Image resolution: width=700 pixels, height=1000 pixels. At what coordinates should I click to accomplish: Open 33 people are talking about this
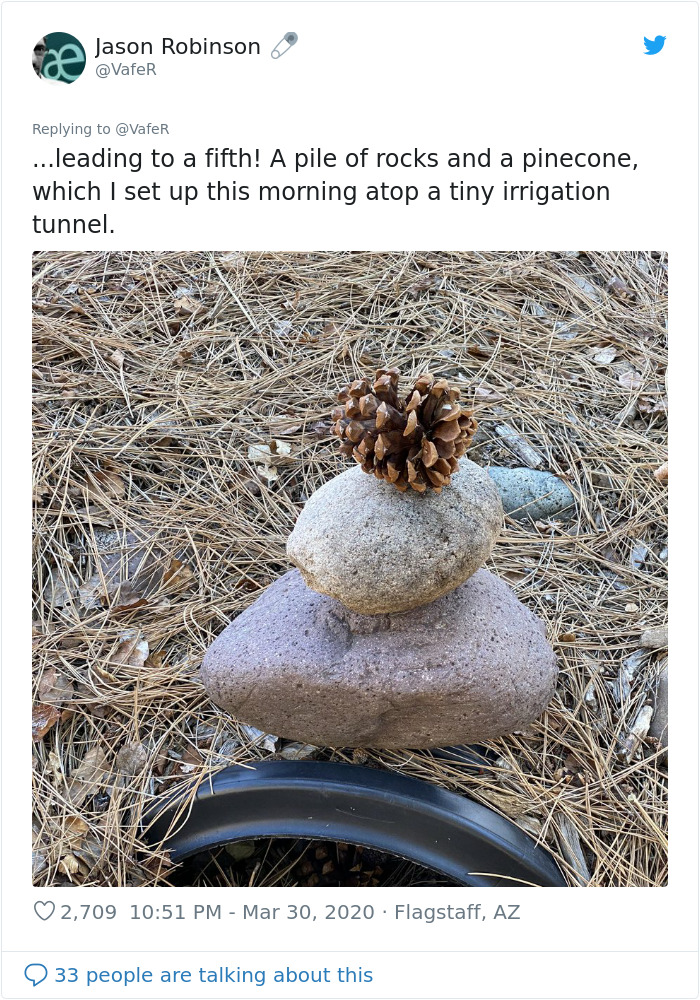tap(212, 975)
